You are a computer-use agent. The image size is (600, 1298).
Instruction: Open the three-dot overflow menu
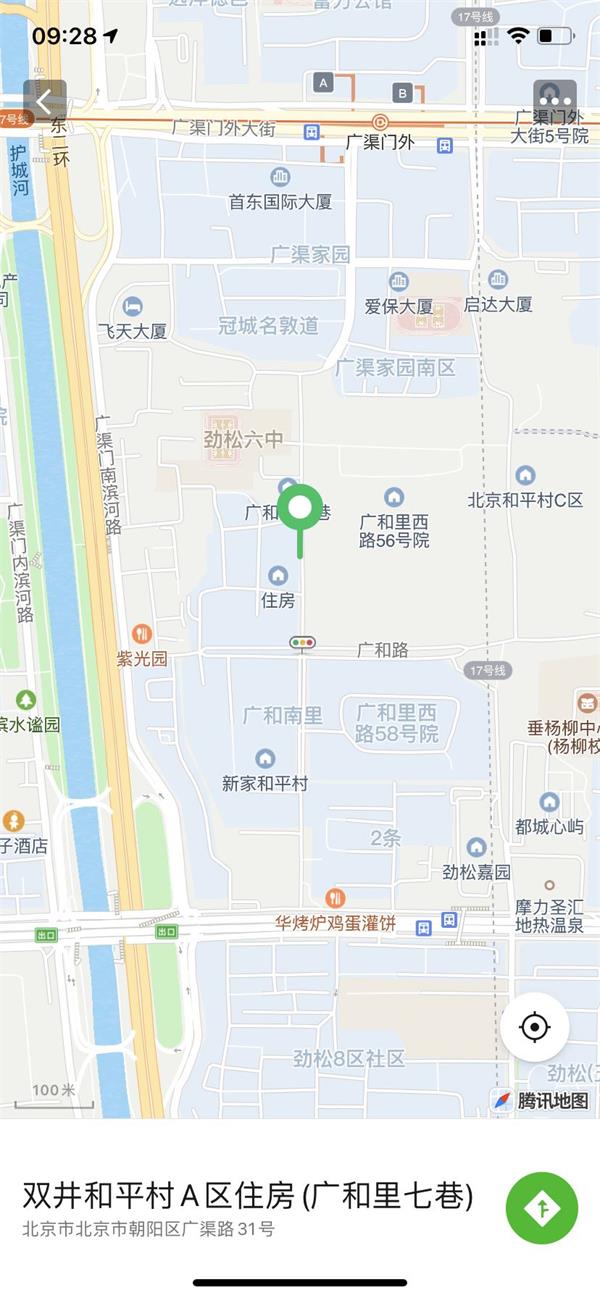[x=554, y=101]
